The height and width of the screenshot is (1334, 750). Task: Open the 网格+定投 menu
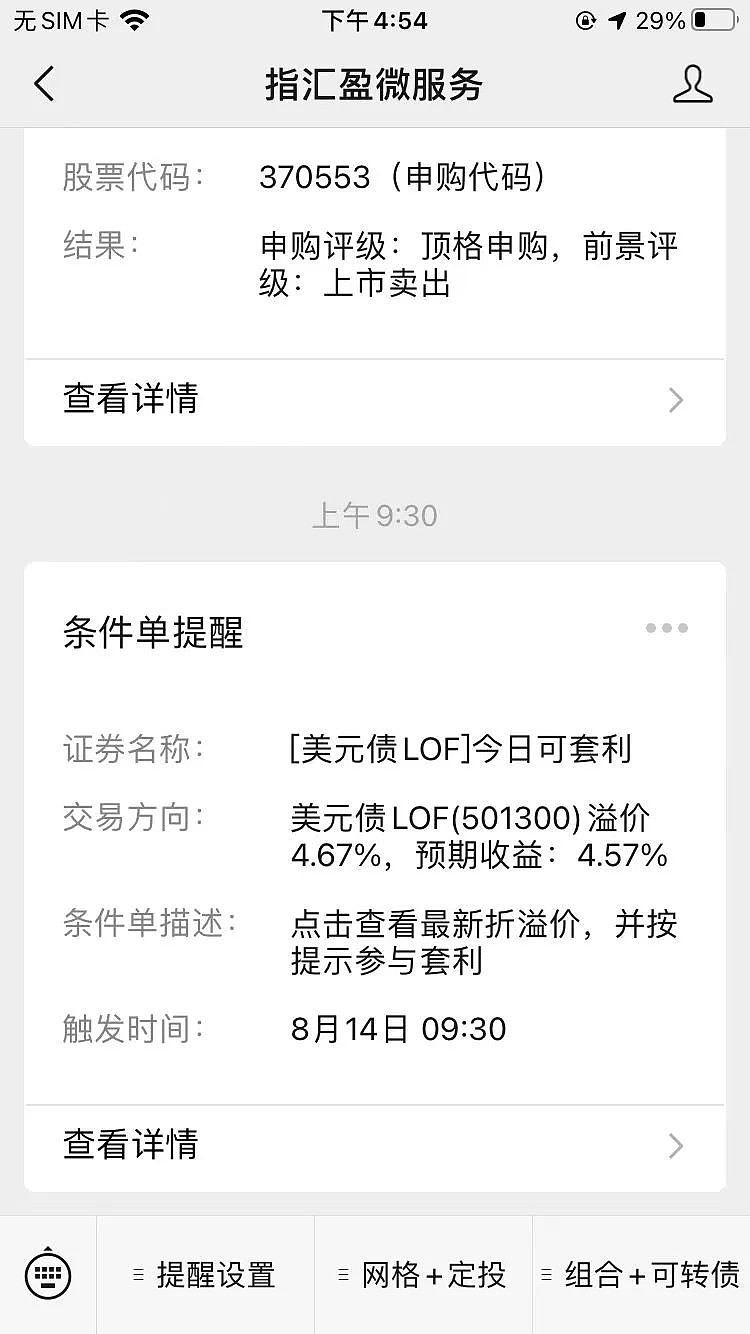click(423, 1276)
